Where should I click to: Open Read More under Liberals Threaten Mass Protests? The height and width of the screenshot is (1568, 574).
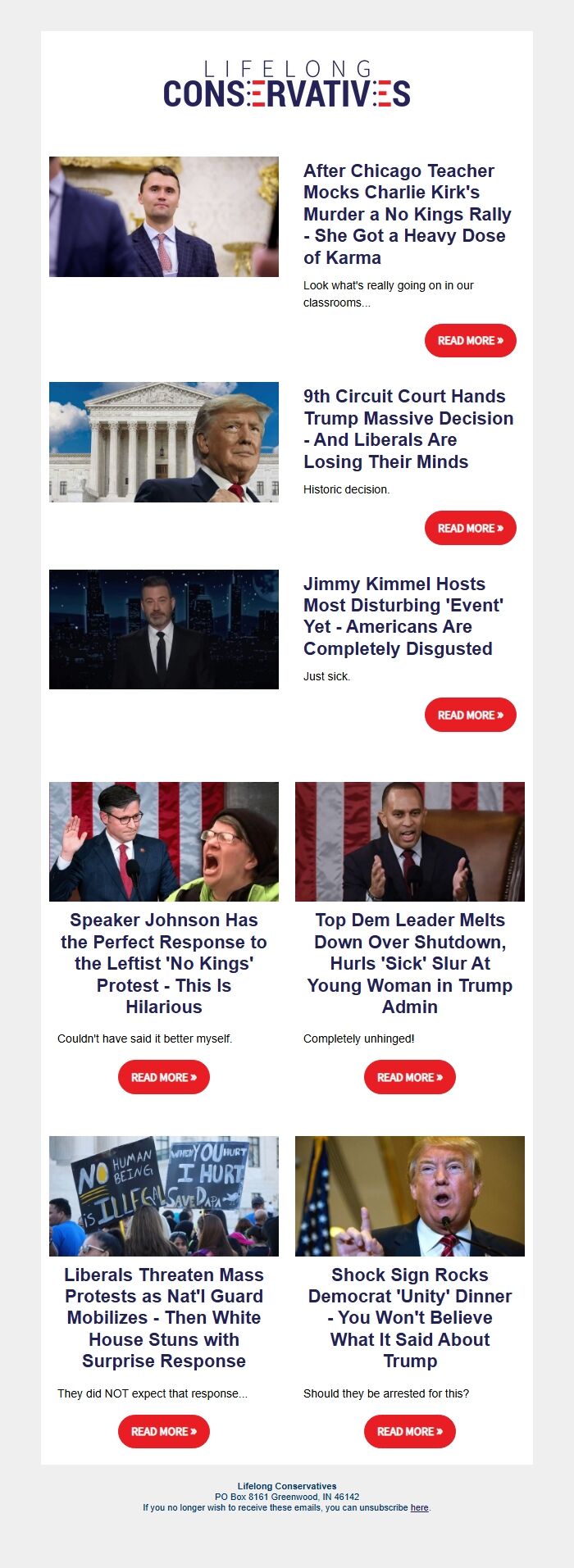coord(164,1432)
